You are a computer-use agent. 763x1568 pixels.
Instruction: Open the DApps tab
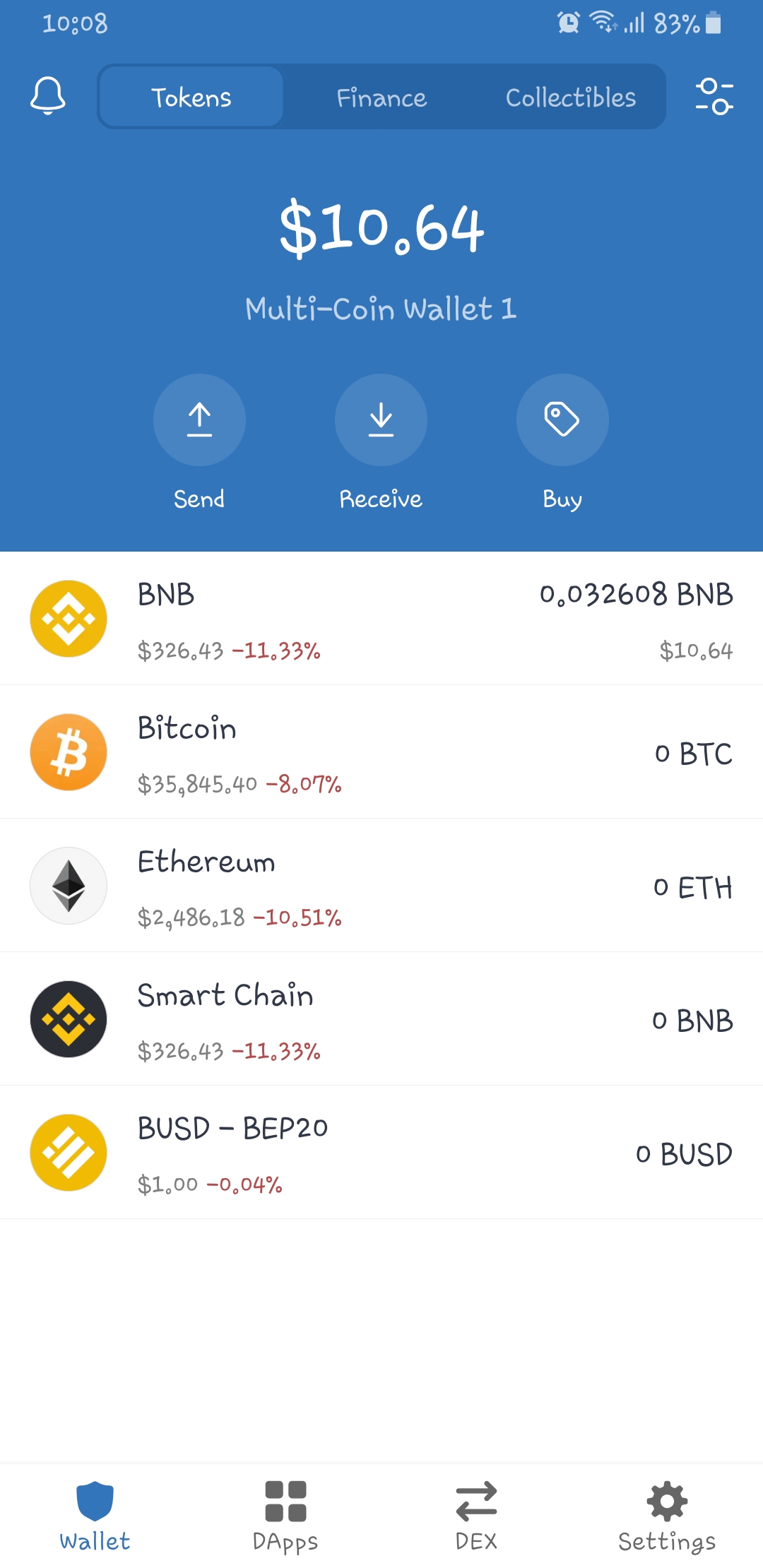click(x=285, y=1515)
